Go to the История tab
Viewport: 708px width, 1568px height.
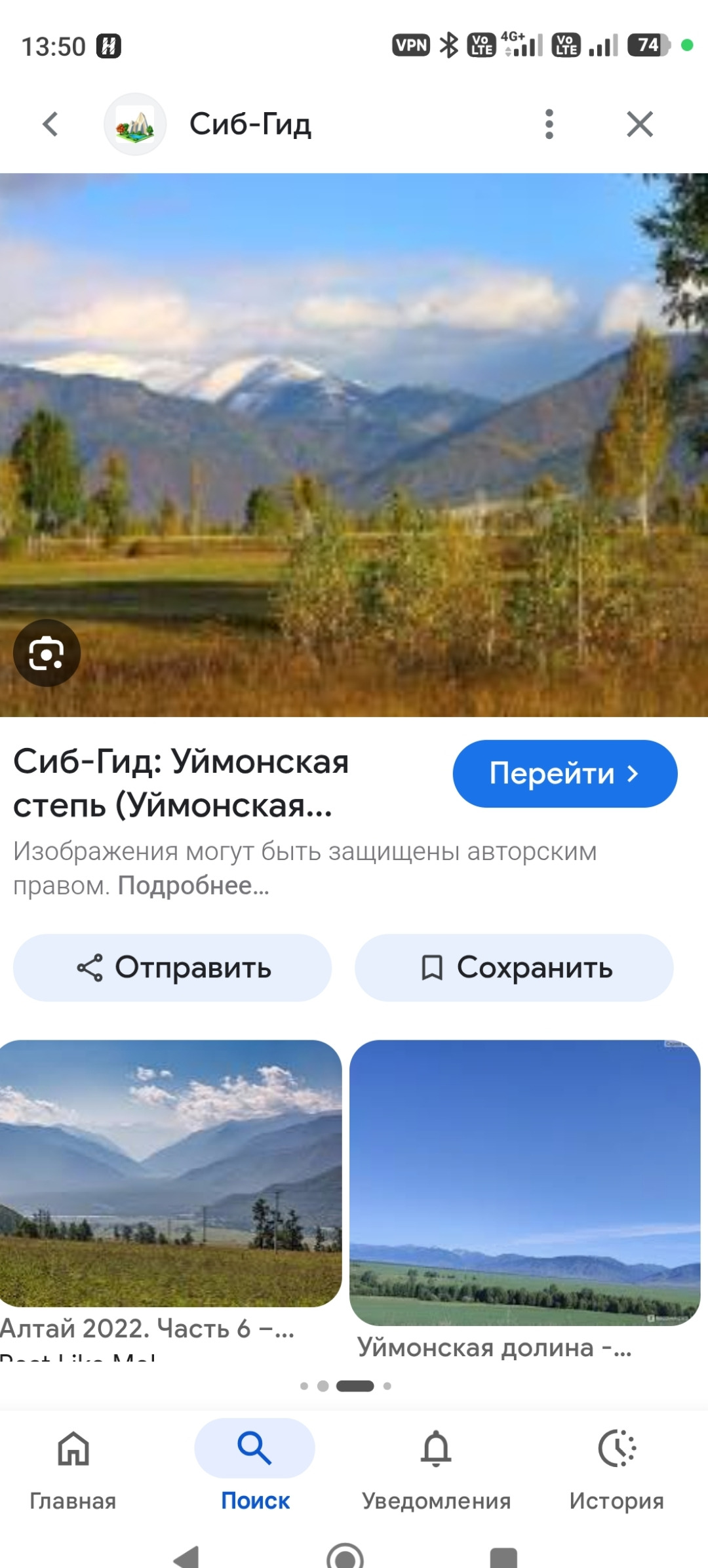point(616,1468)
